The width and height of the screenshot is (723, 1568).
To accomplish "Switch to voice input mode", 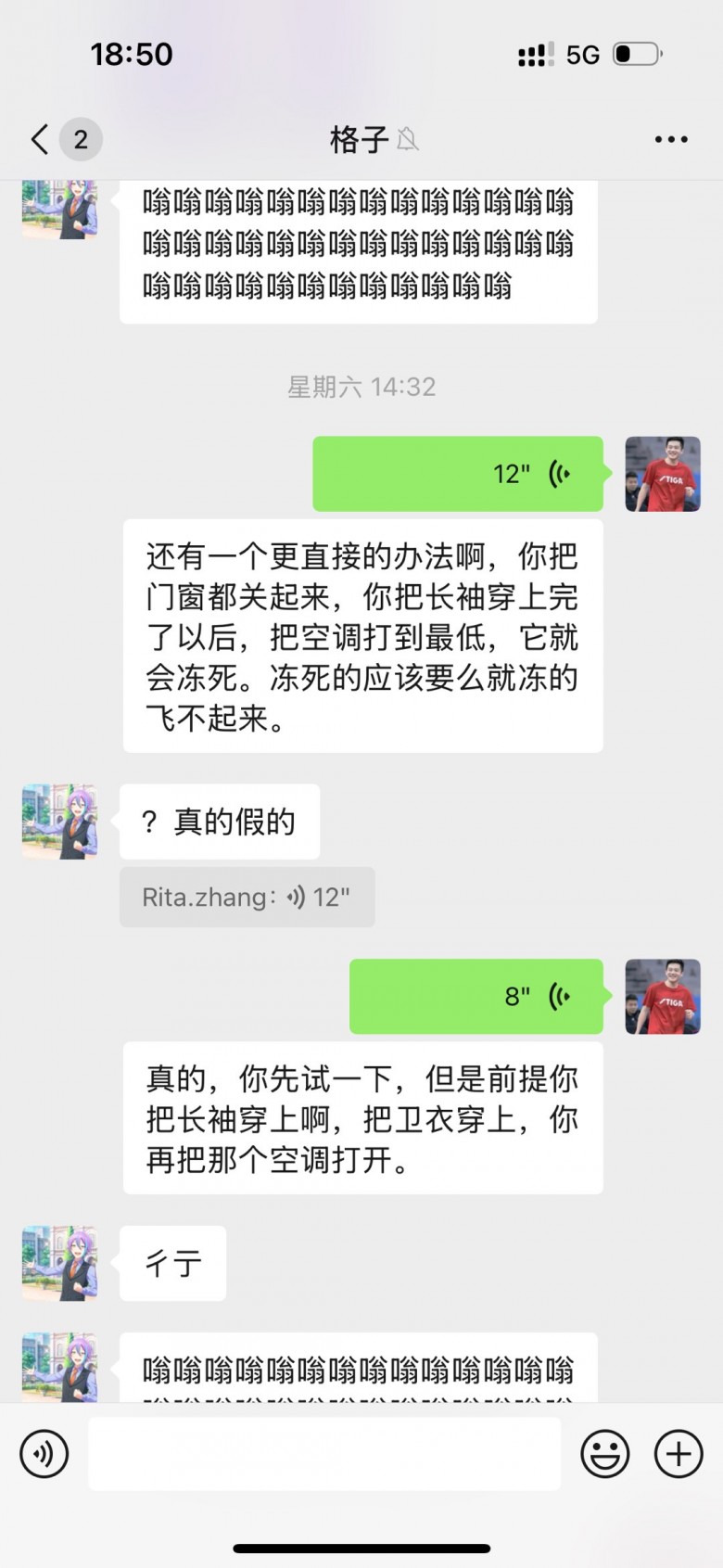I will tap(44, 1453).
